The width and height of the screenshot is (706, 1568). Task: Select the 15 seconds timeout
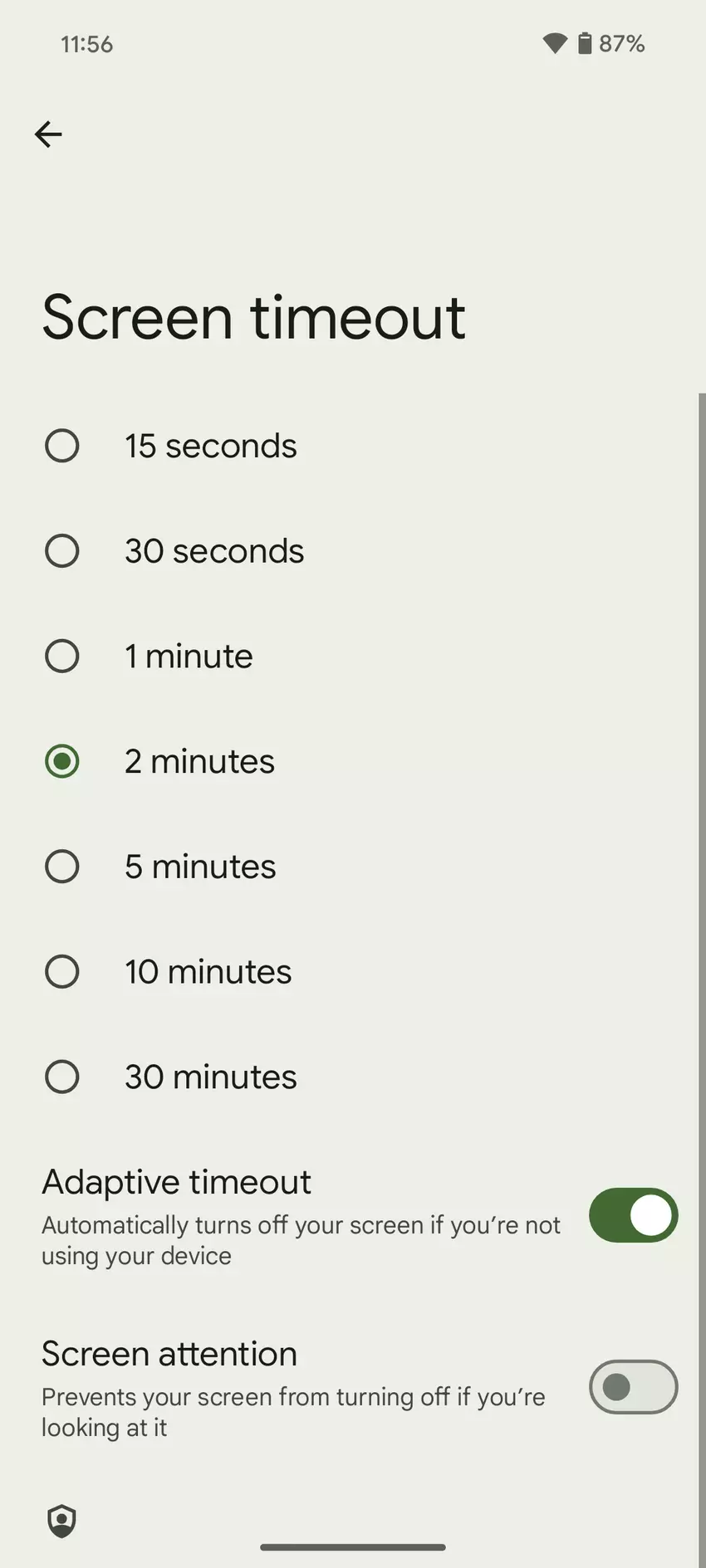(62, 446)
